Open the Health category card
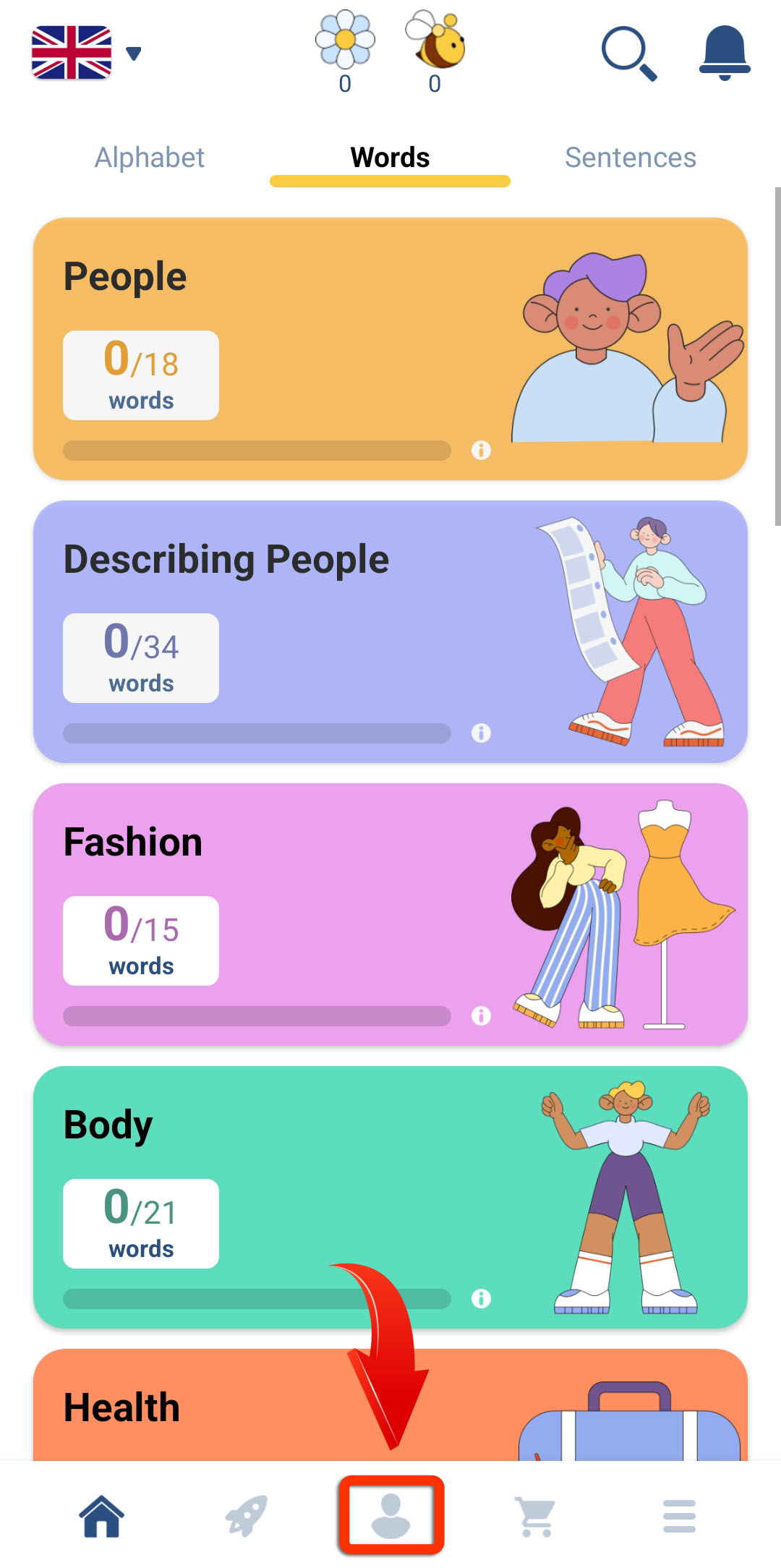 point(289,1407)
